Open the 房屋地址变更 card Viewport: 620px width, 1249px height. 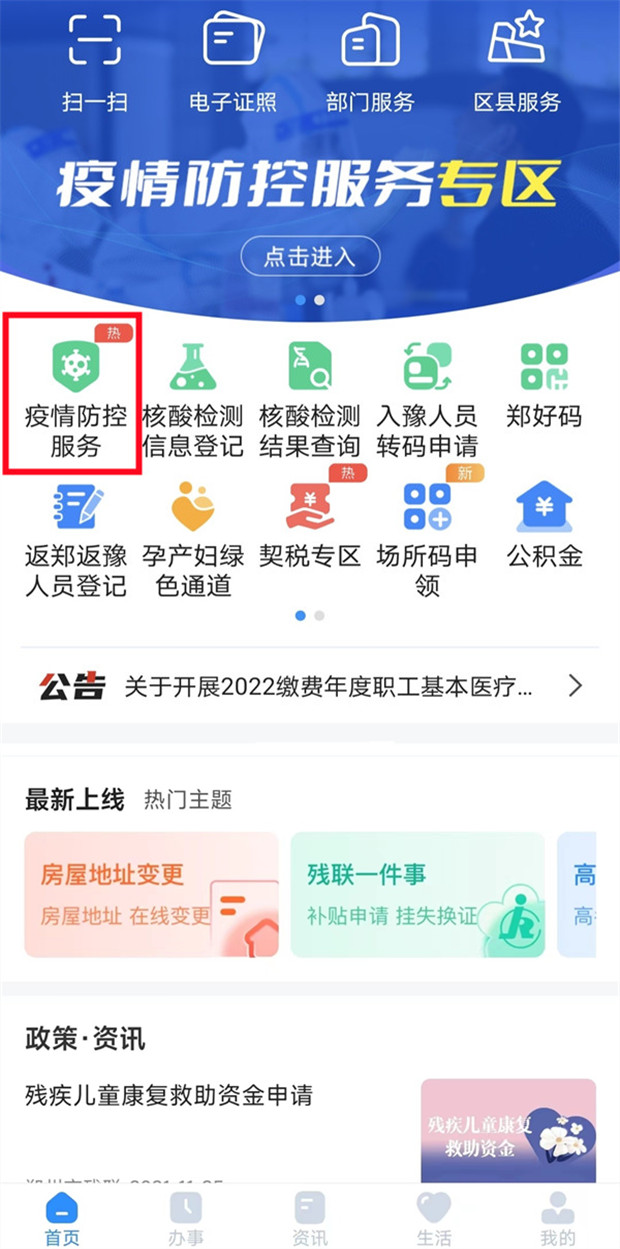click(x=151, y=894)
